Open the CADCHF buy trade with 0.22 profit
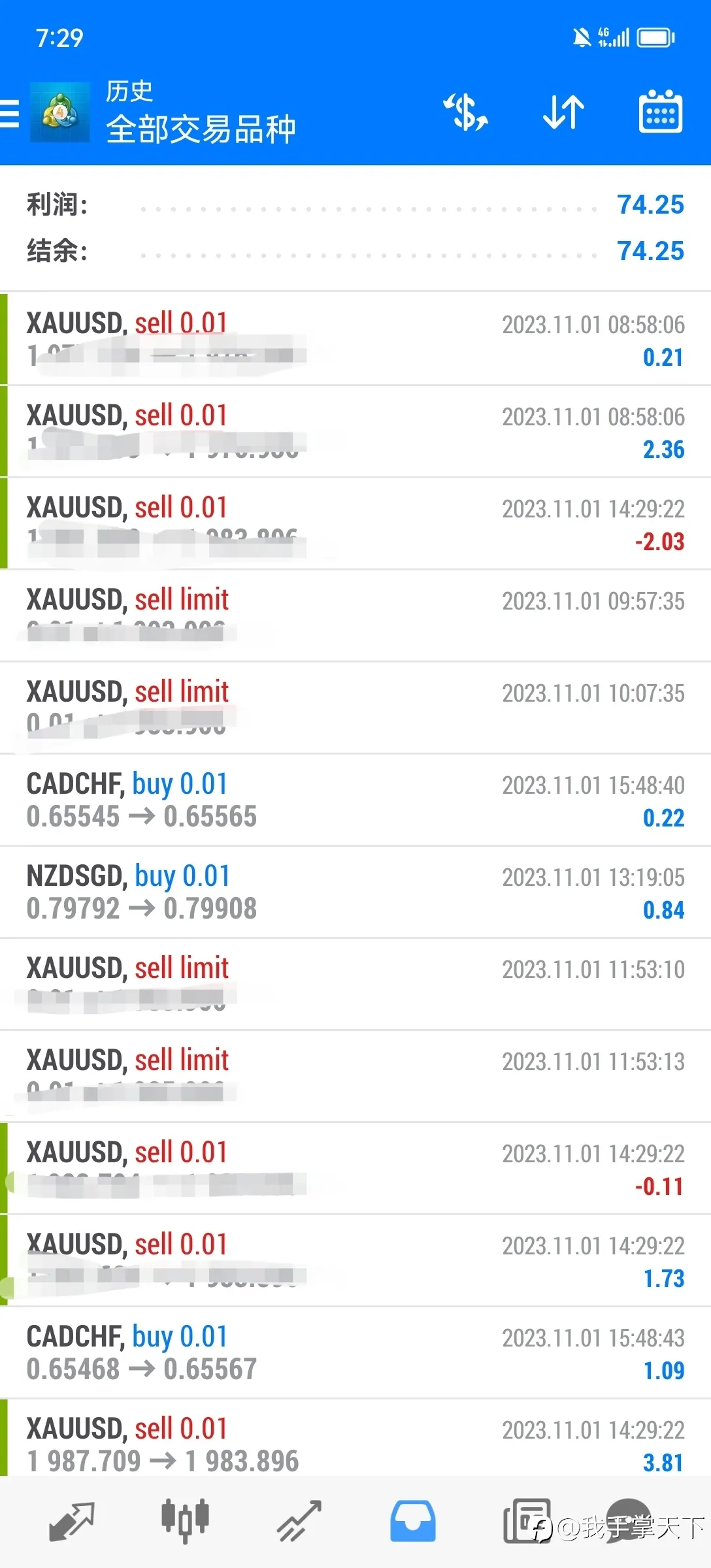 tap(355, 800)
